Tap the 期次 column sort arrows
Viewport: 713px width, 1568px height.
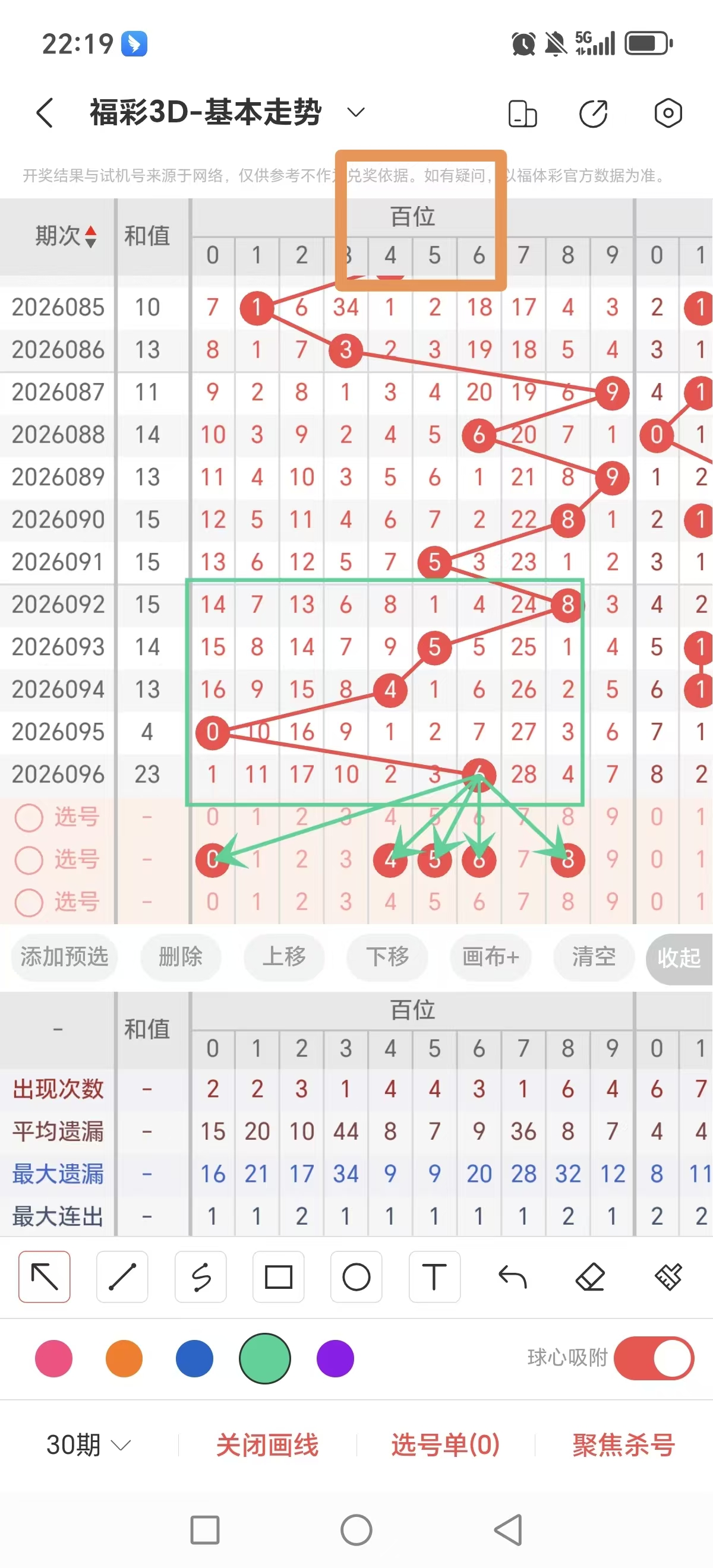[90, 237]
